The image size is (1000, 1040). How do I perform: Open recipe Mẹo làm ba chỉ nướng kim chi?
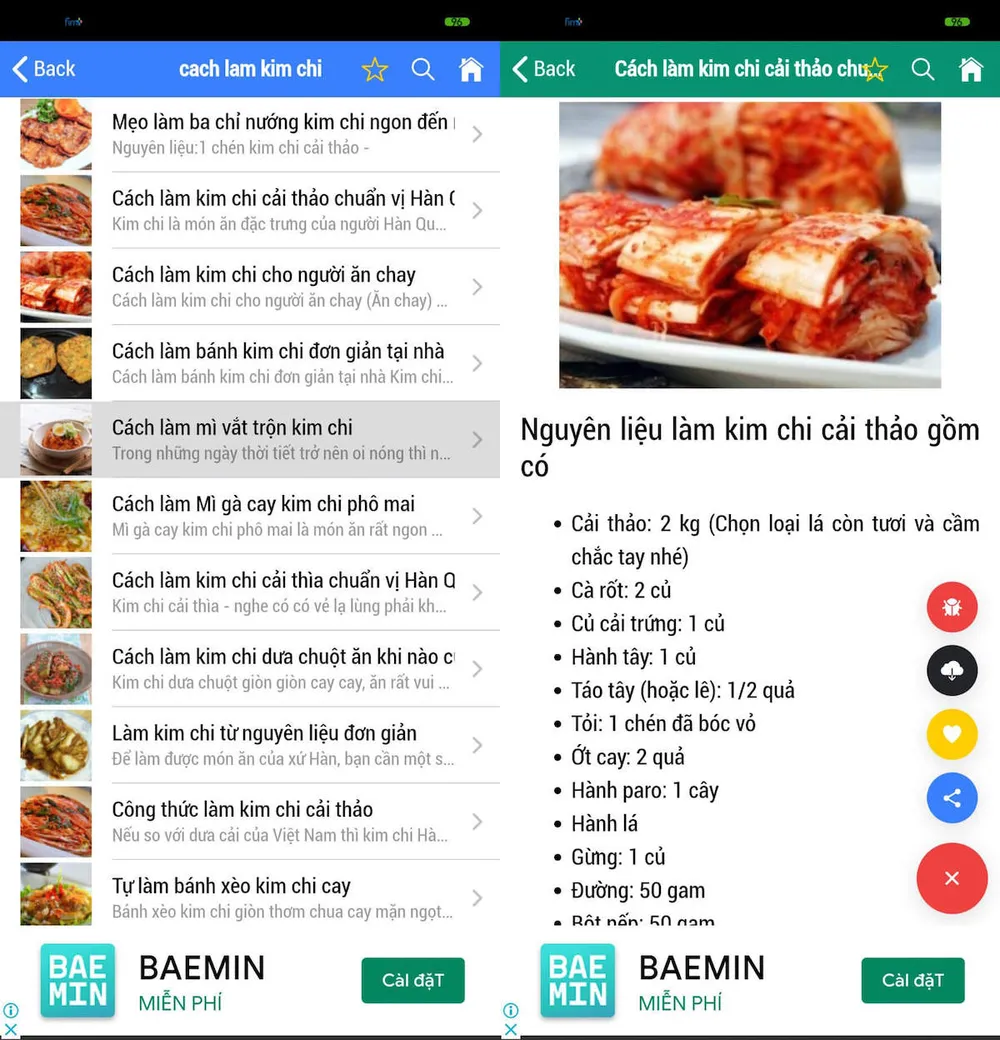coord(282,134)
